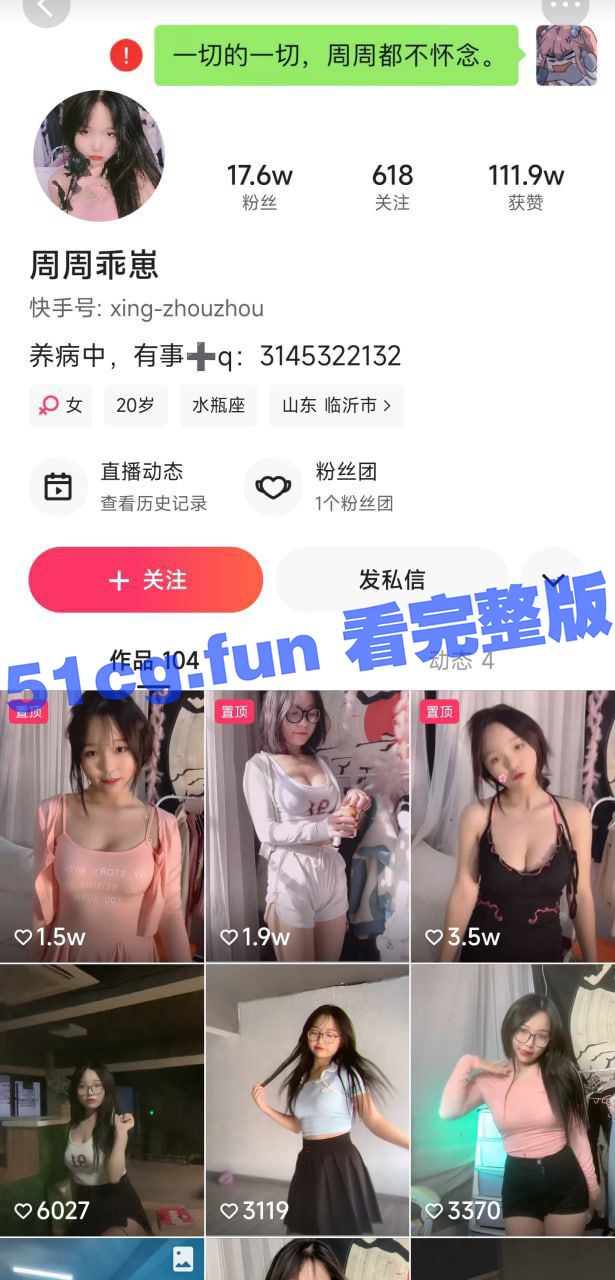Open 直播动态 history records
Viewport: 615px width, 1280px height.
click(x=120, y=486)
